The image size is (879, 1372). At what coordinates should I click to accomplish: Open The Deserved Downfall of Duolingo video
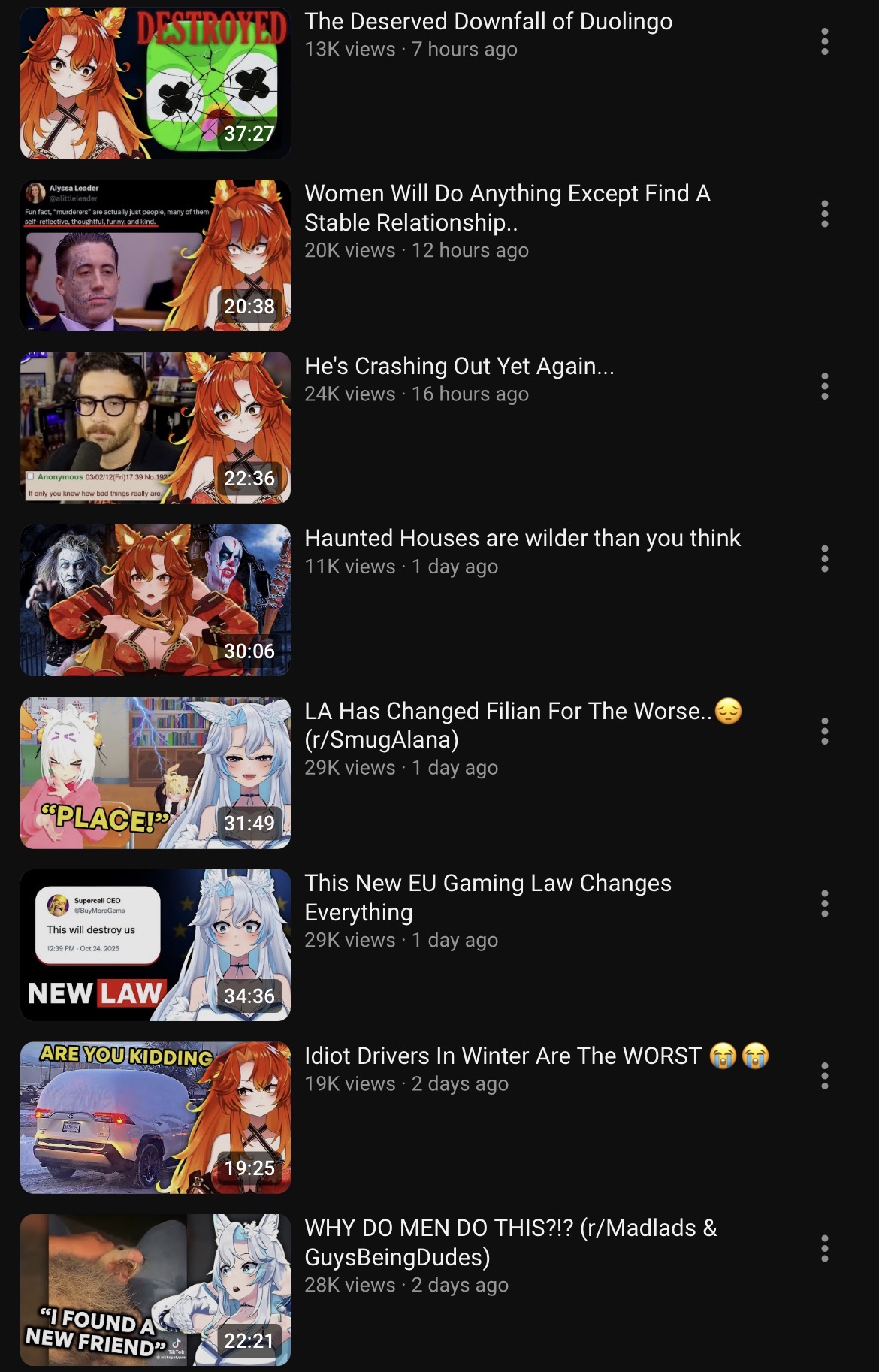(155, 83)
